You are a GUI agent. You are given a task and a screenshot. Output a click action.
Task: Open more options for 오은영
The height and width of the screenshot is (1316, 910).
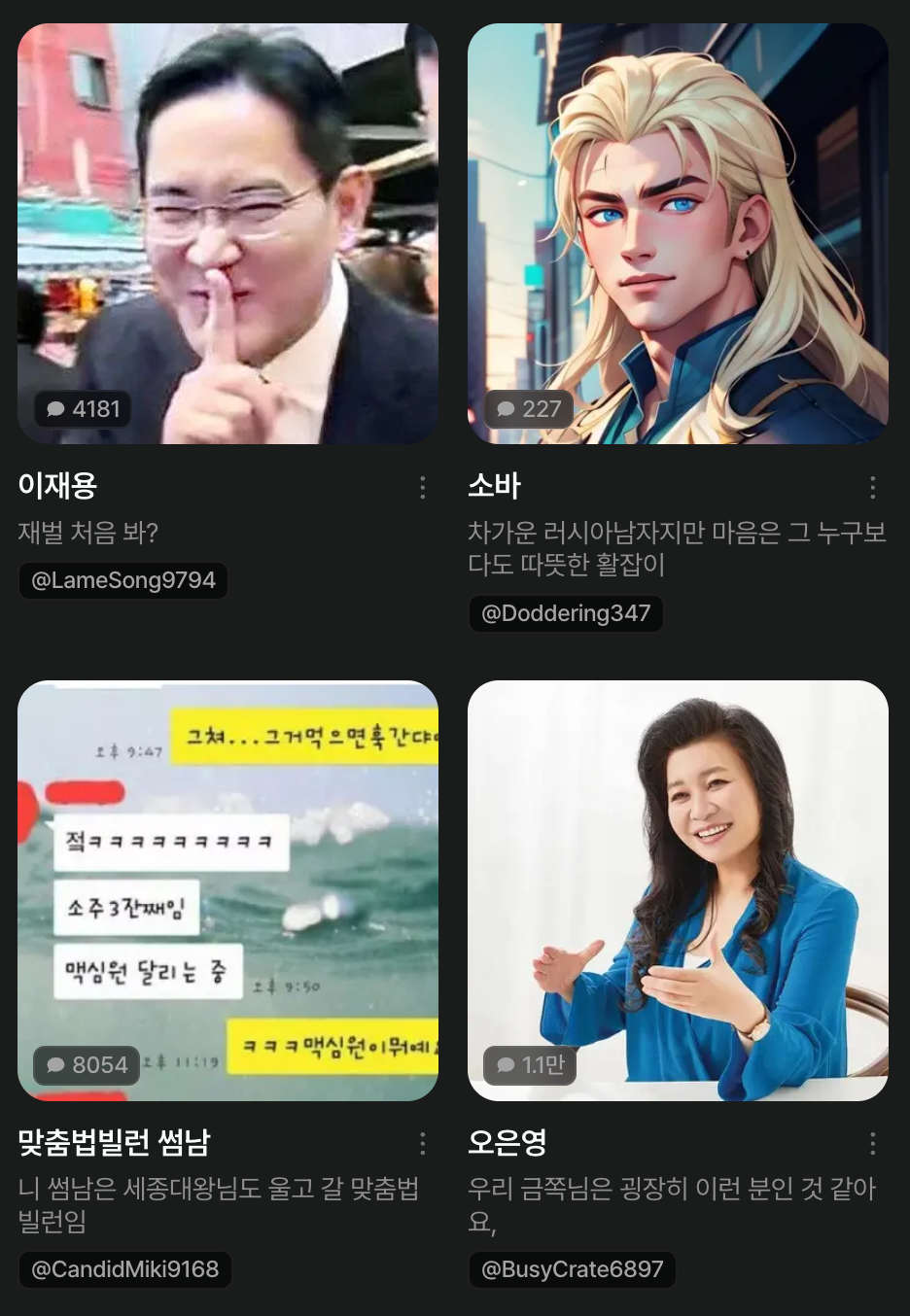tap(872, 1143)
